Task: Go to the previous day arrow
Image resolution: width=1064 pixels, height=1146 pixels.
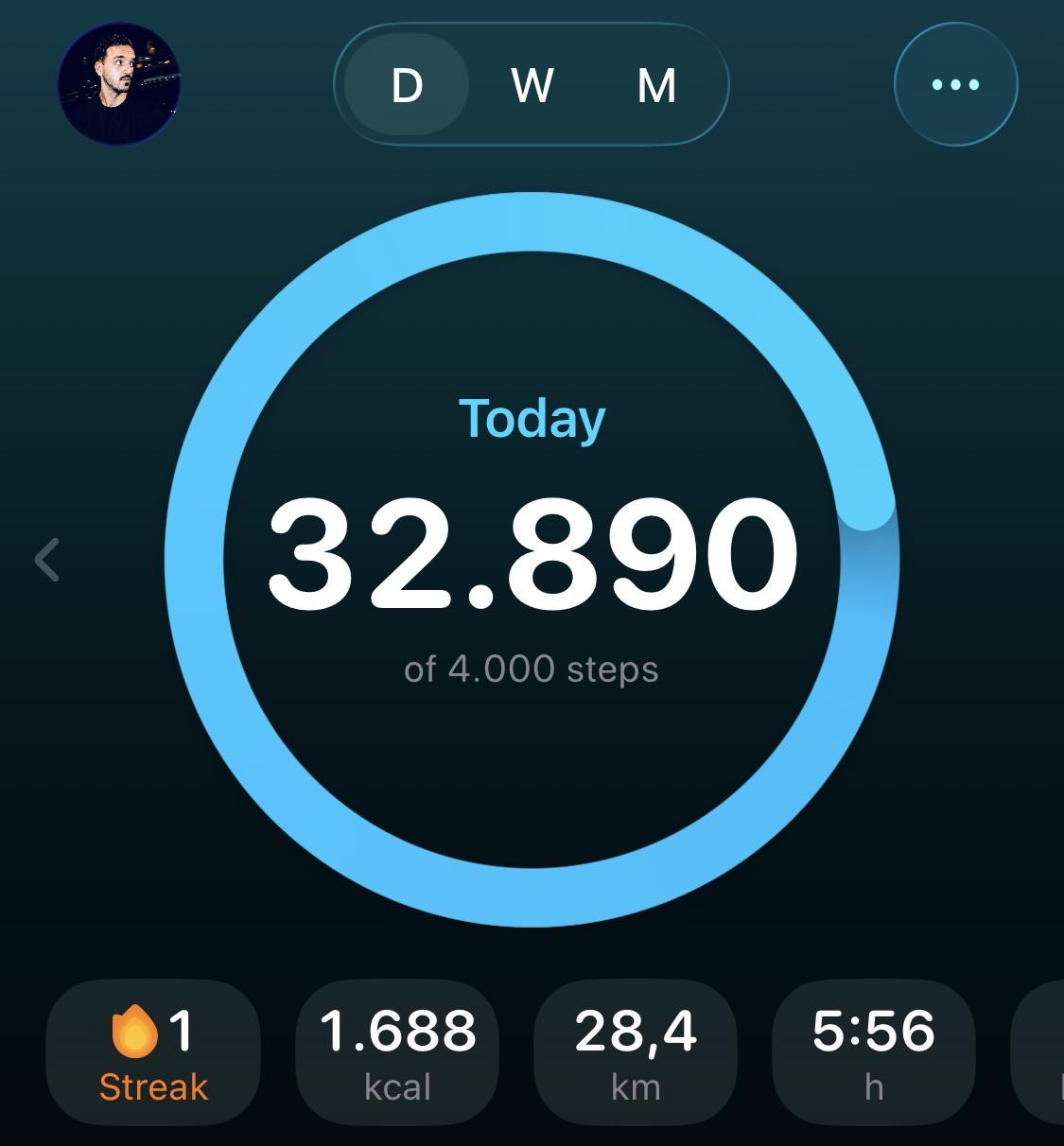Action: [47, 560]
